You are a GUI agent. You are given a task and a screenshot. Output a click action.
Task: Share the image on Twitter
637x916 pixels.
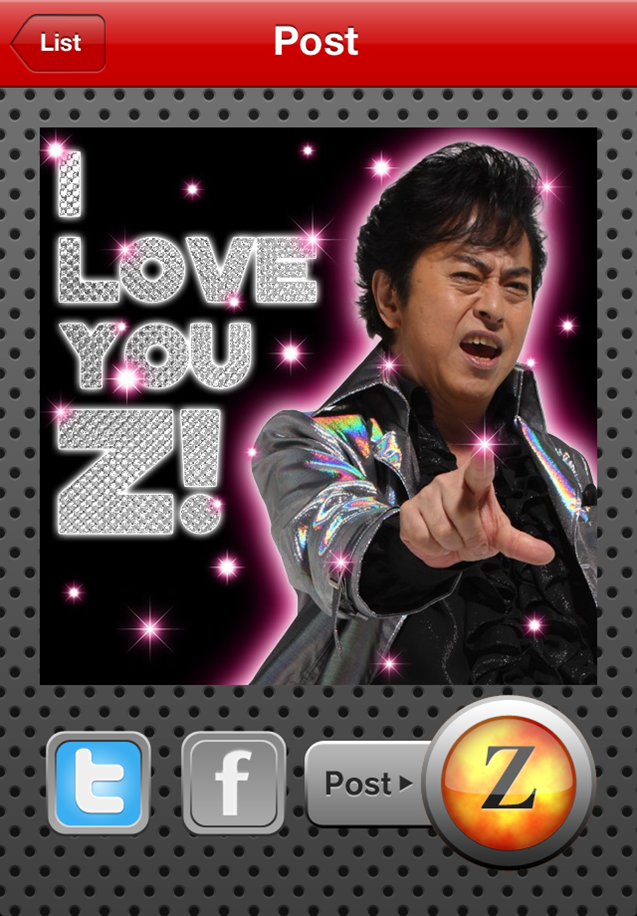pos(99,783)
